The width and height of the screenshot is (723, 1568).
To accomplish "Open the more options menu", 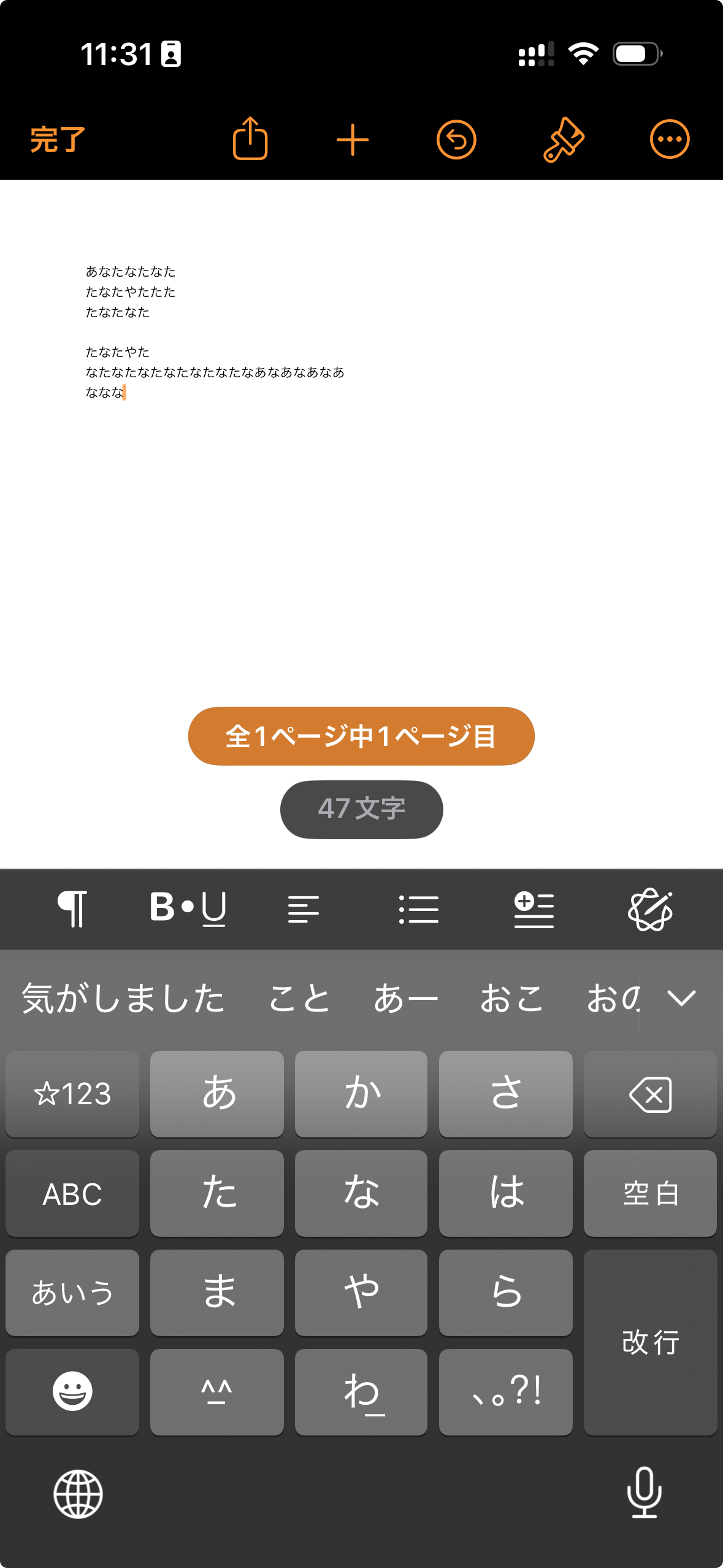I will tap(669, 140).
